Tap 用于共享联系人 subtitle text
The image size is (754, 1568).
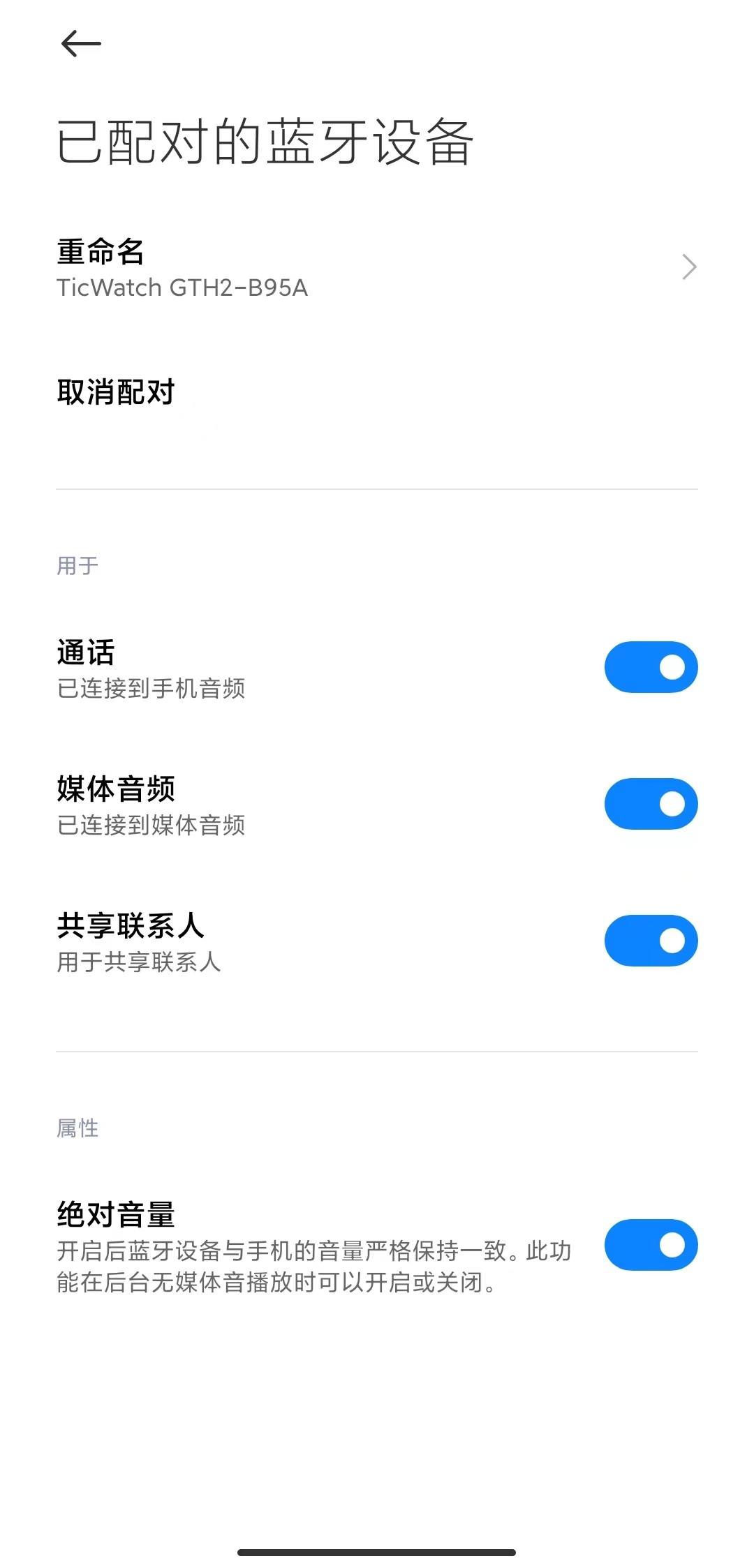(138, 962)
